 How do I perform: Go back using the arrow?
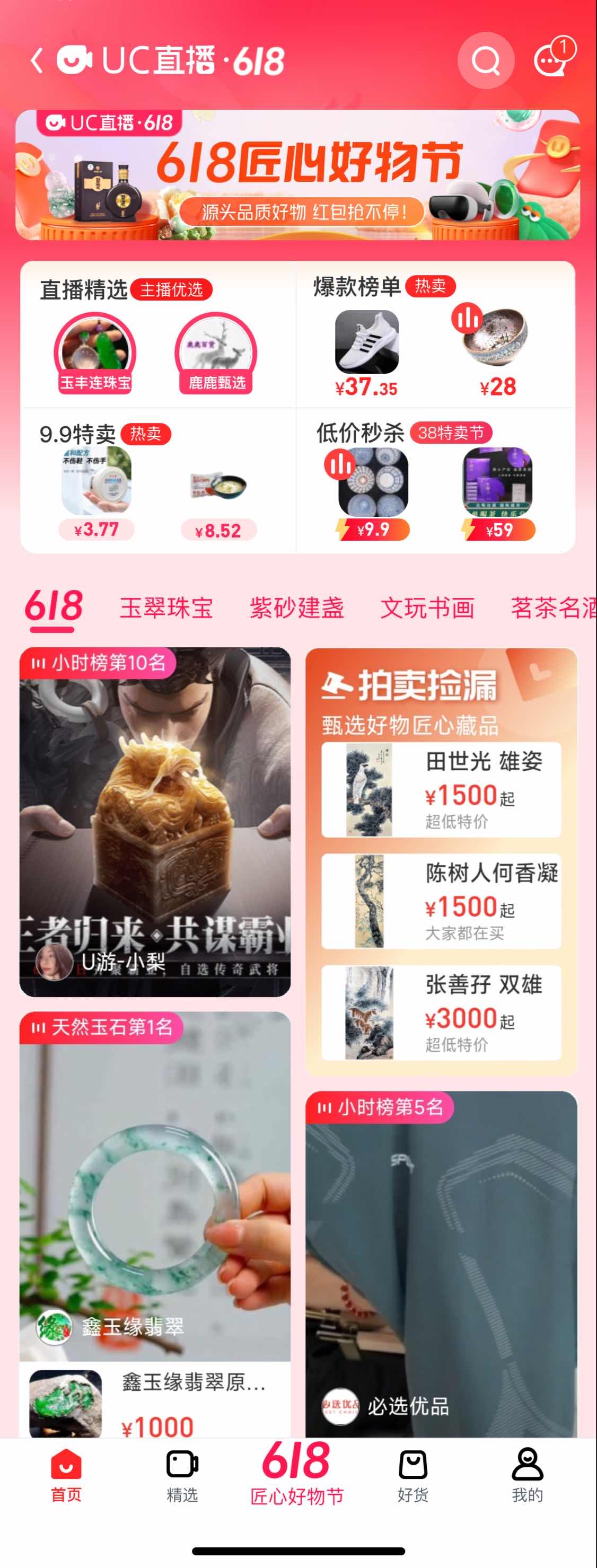37,61
